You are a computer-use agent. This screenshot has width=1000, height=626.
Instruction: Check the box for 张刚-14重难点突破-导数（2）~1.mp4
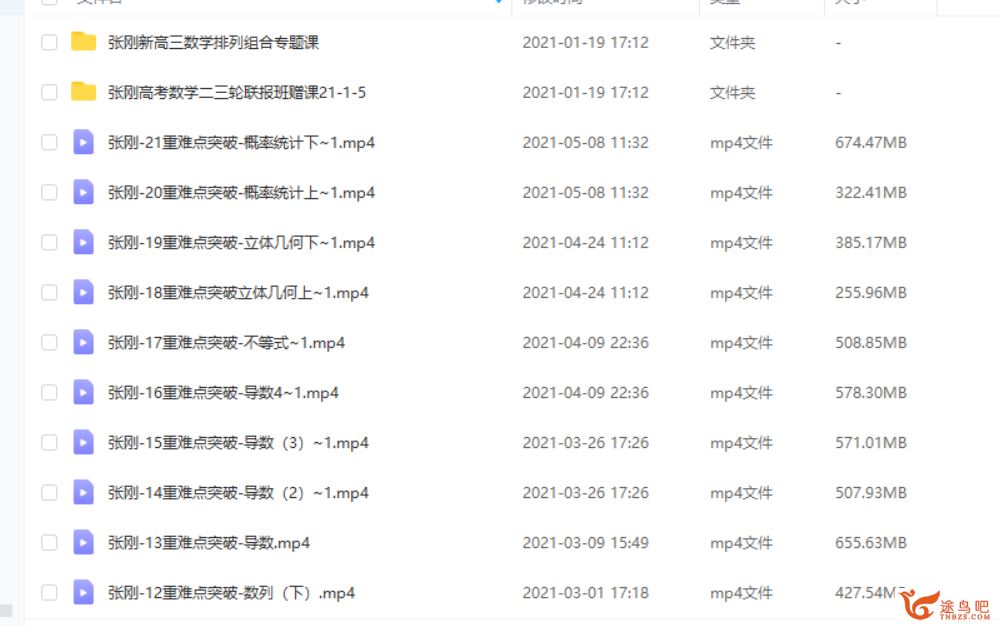click(49, 493)
